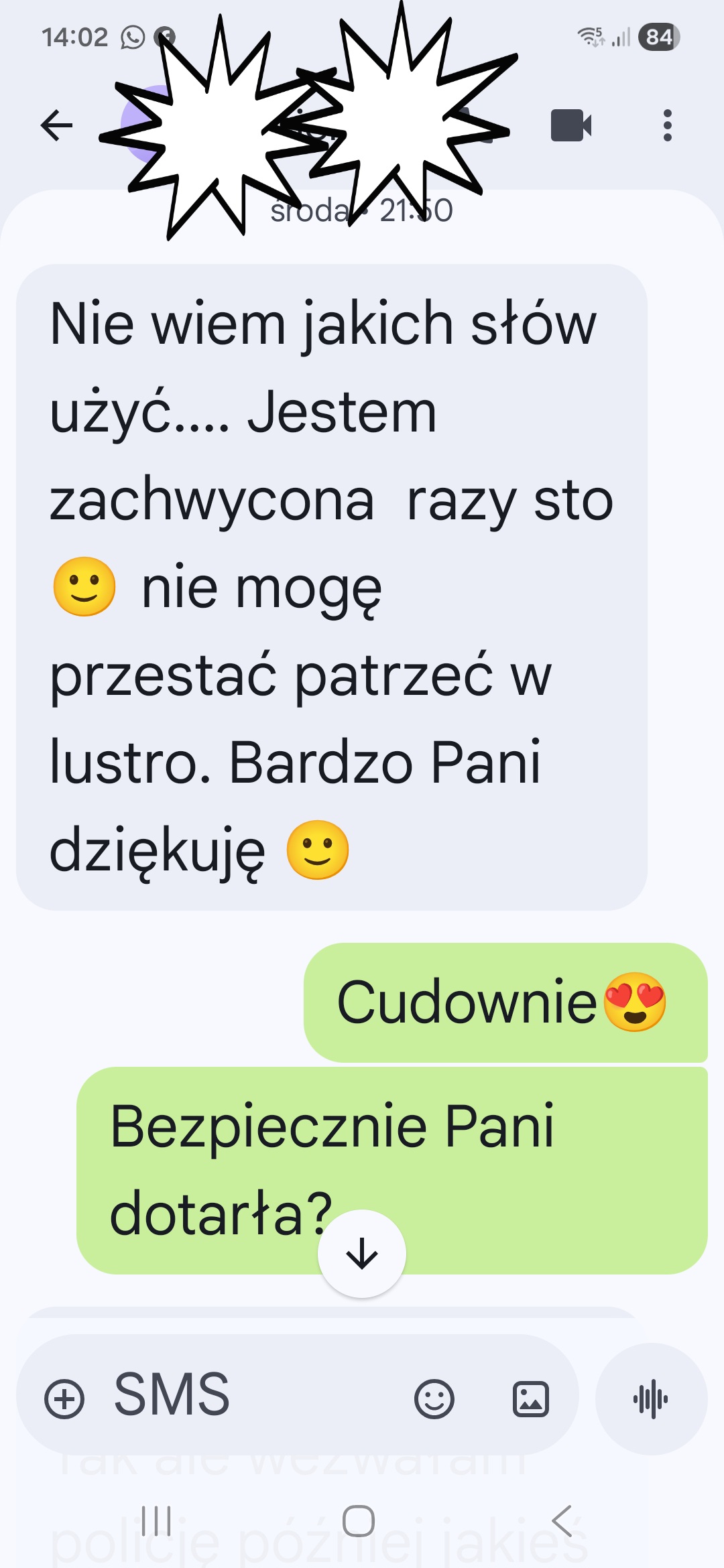Open the attachment plus menu

tap(64, 1399)
